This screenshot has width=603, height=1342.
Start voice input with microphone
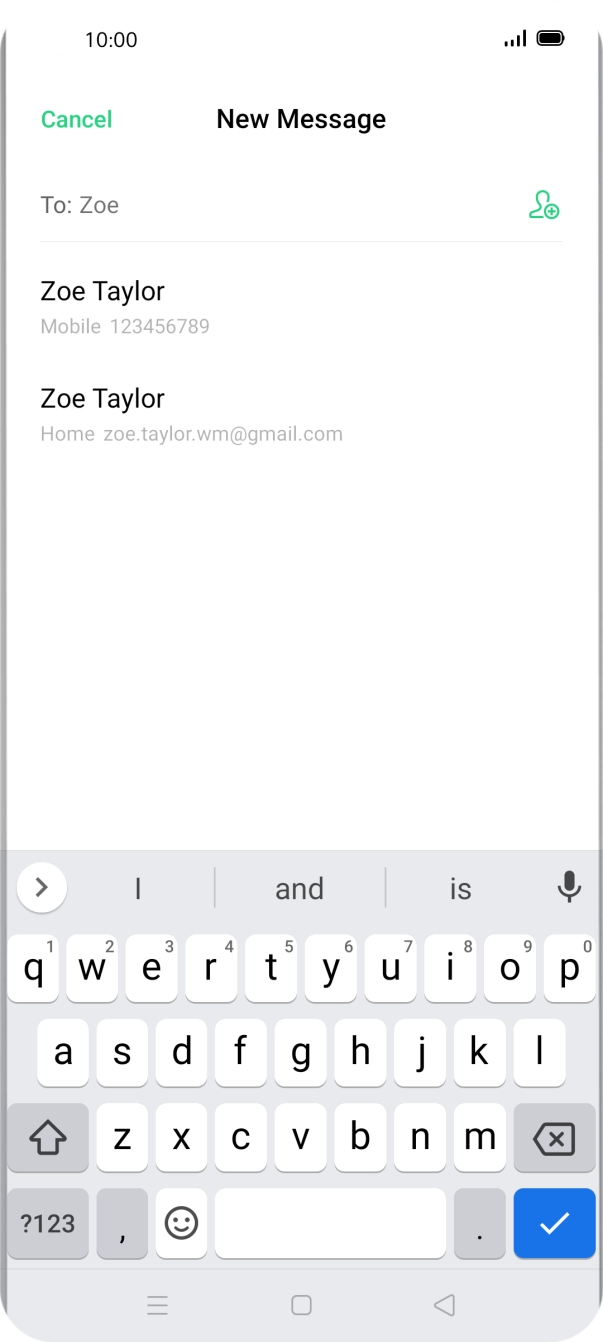(x=569, y=887)
